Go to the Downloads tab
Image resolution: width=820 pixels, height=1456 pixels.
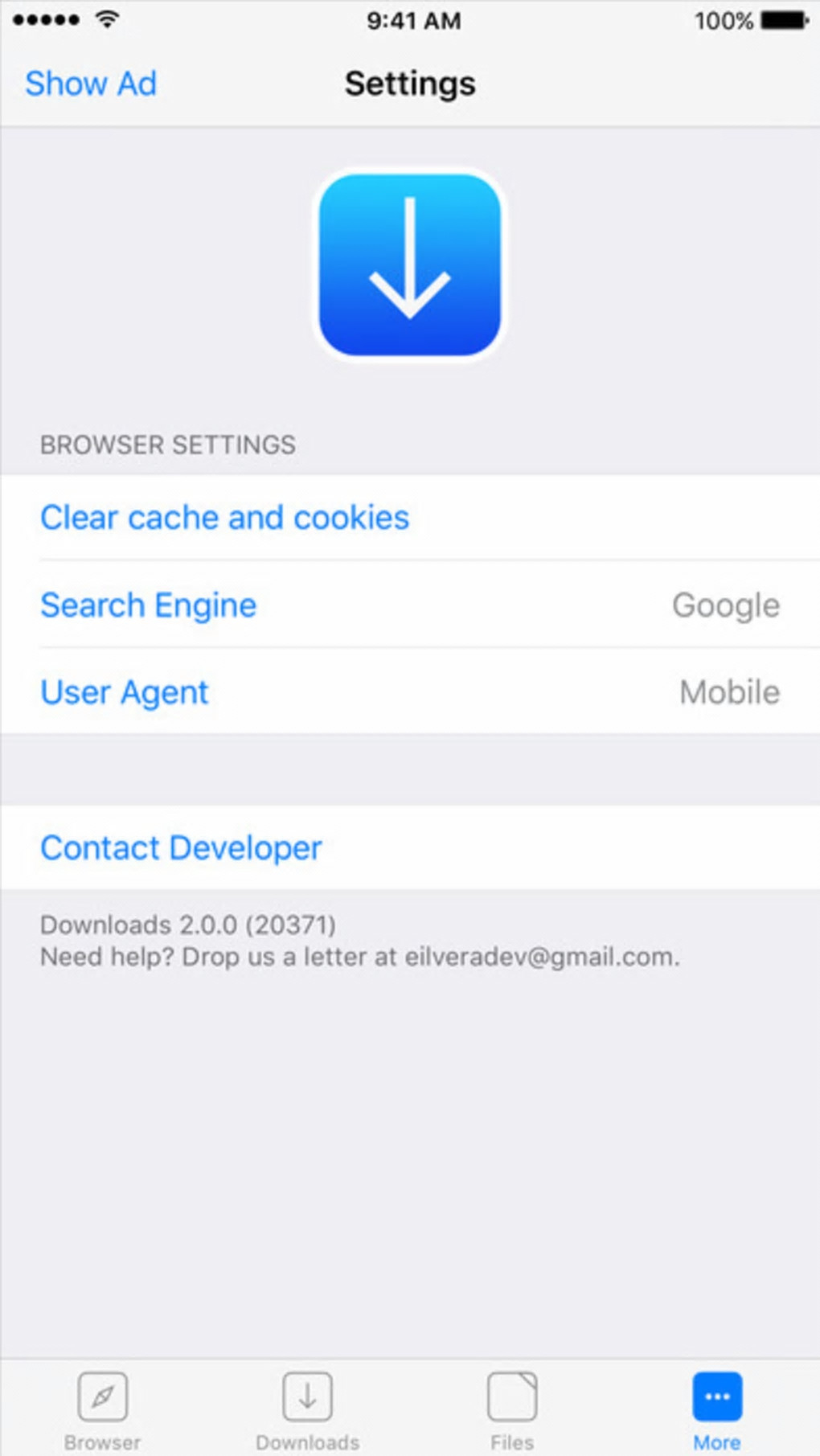[x=307, y=1409]
